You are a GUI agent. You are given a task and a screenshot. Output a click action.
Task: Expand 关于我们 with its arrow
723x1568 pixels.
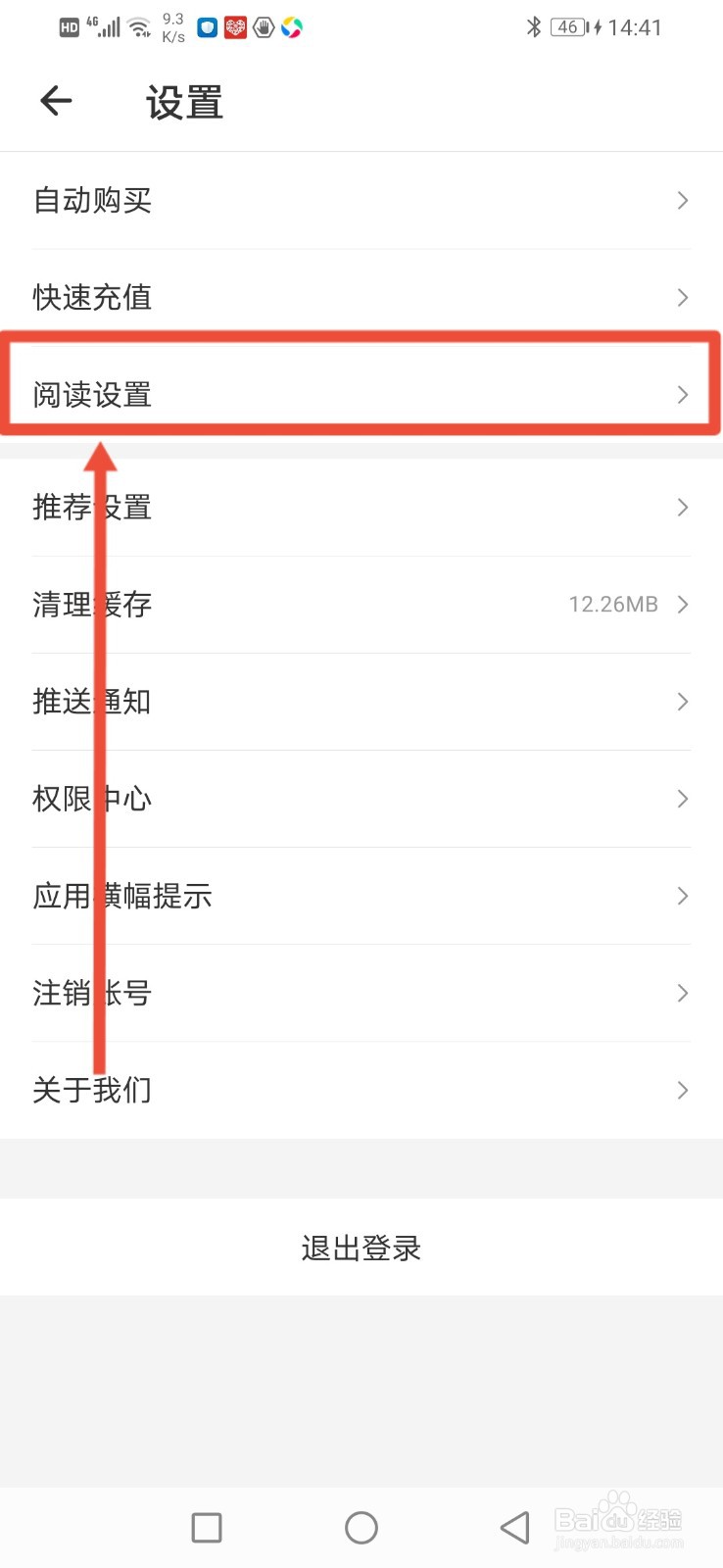tap(683, 1090)
